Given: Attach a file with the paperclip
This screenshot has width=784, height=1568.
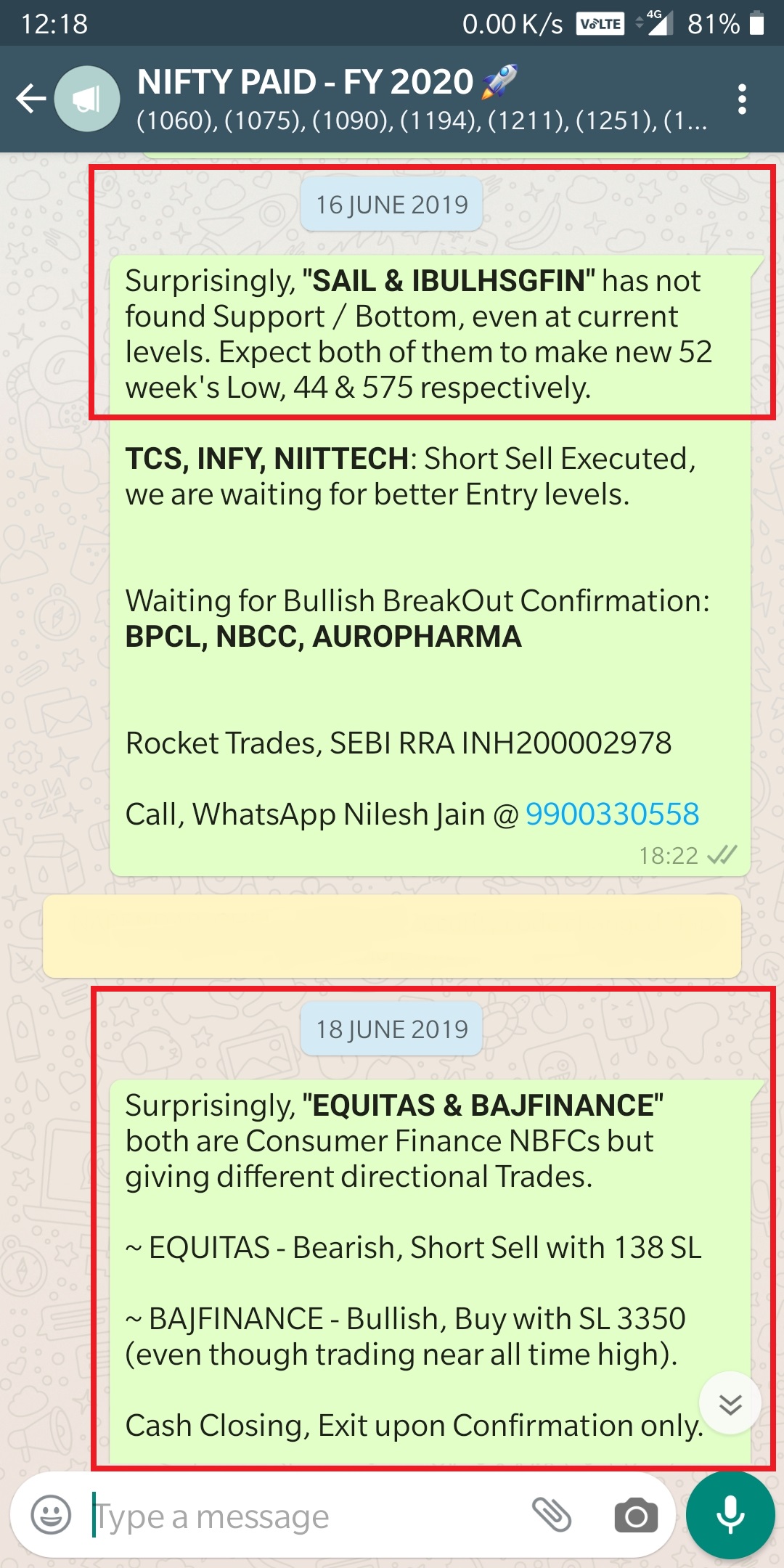Looking at the screenshot, I should pos(552,1515).
